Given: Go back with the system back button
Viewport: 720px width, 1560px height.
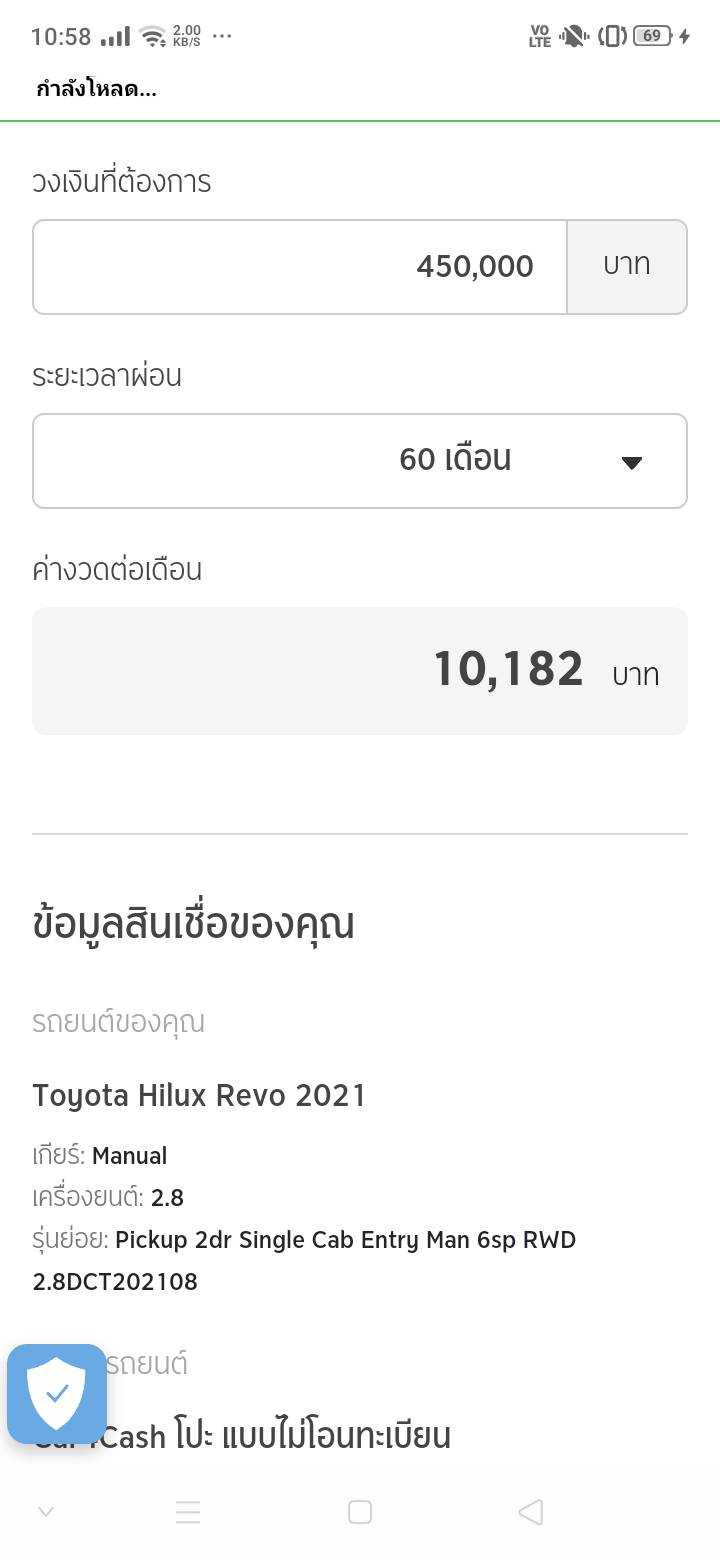Looking at the screenshot, I should [531, 1512].
